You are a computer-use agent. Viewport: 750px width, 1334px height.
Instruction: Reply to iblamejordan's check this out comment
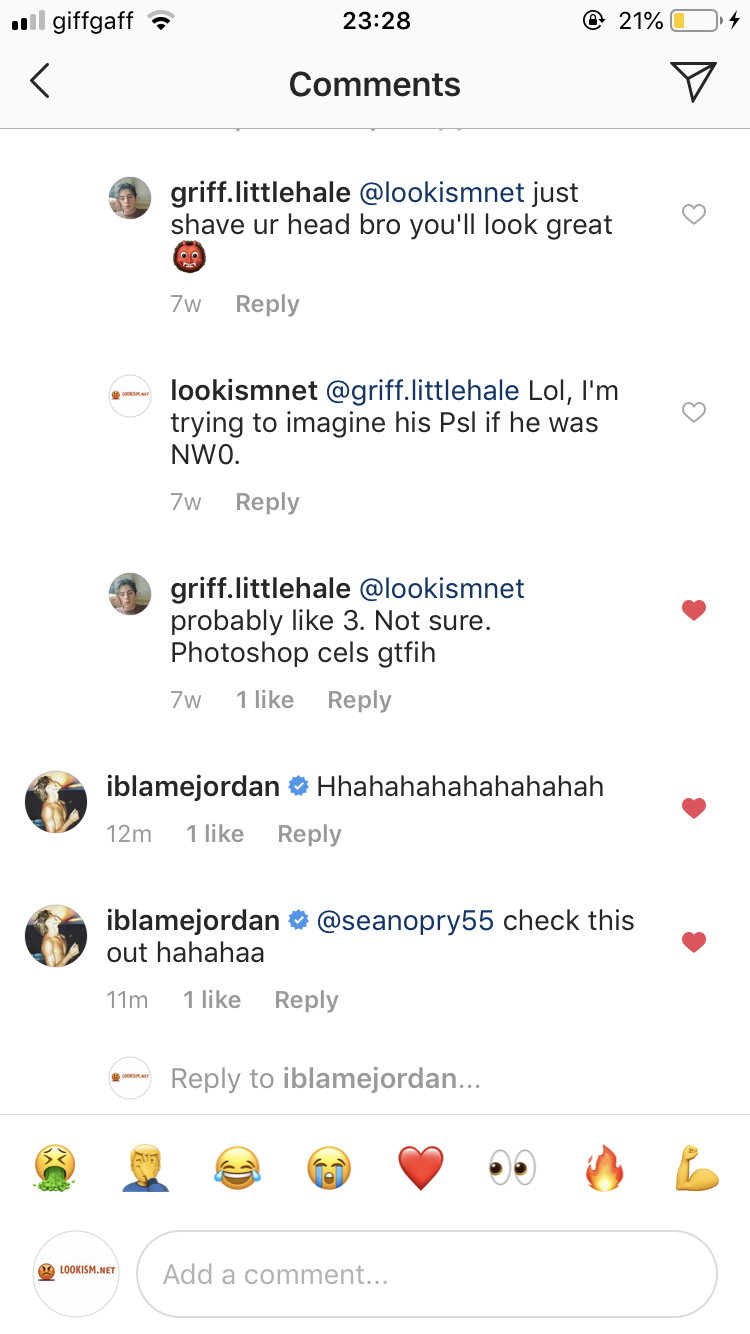(306, 1000)
